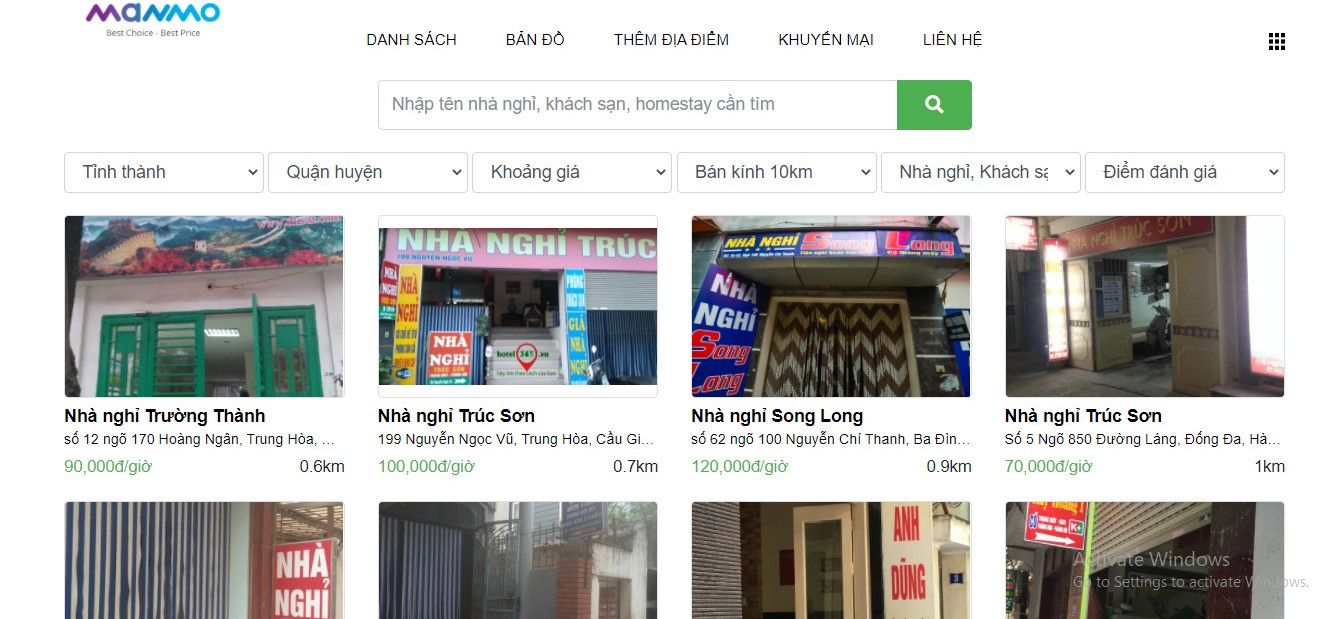
Task: Open the grid apps menu icon
Action: (x=1276, y=41)
